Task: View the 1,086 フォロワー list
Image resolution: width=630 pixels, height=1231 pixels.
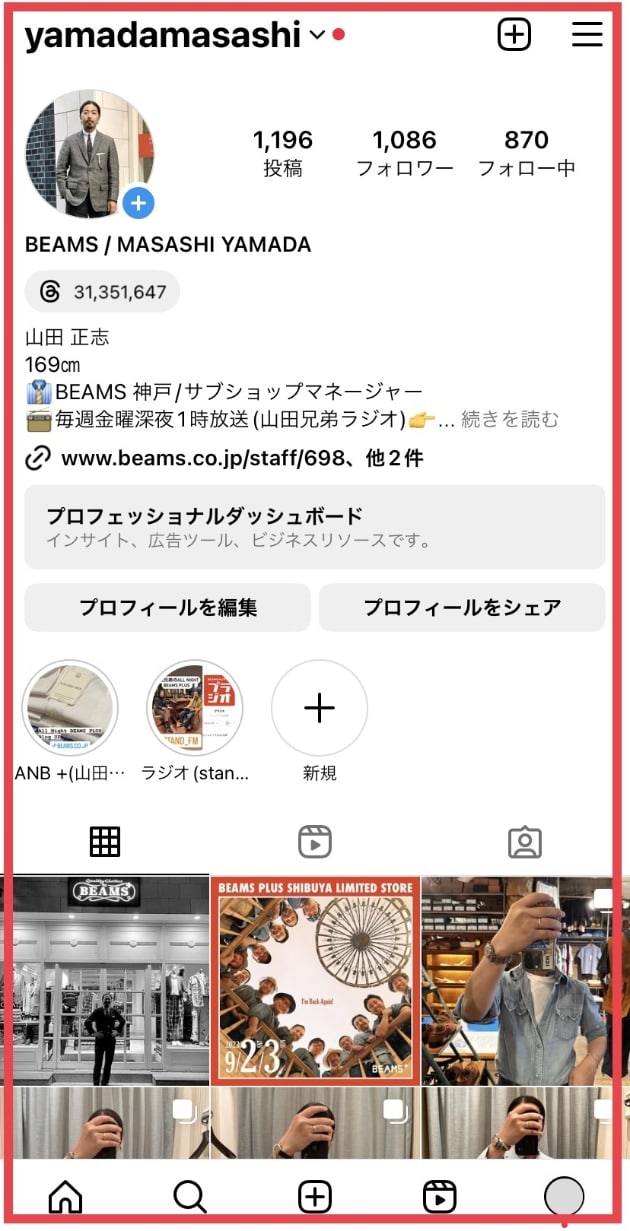Action: [x=405, y=153]
